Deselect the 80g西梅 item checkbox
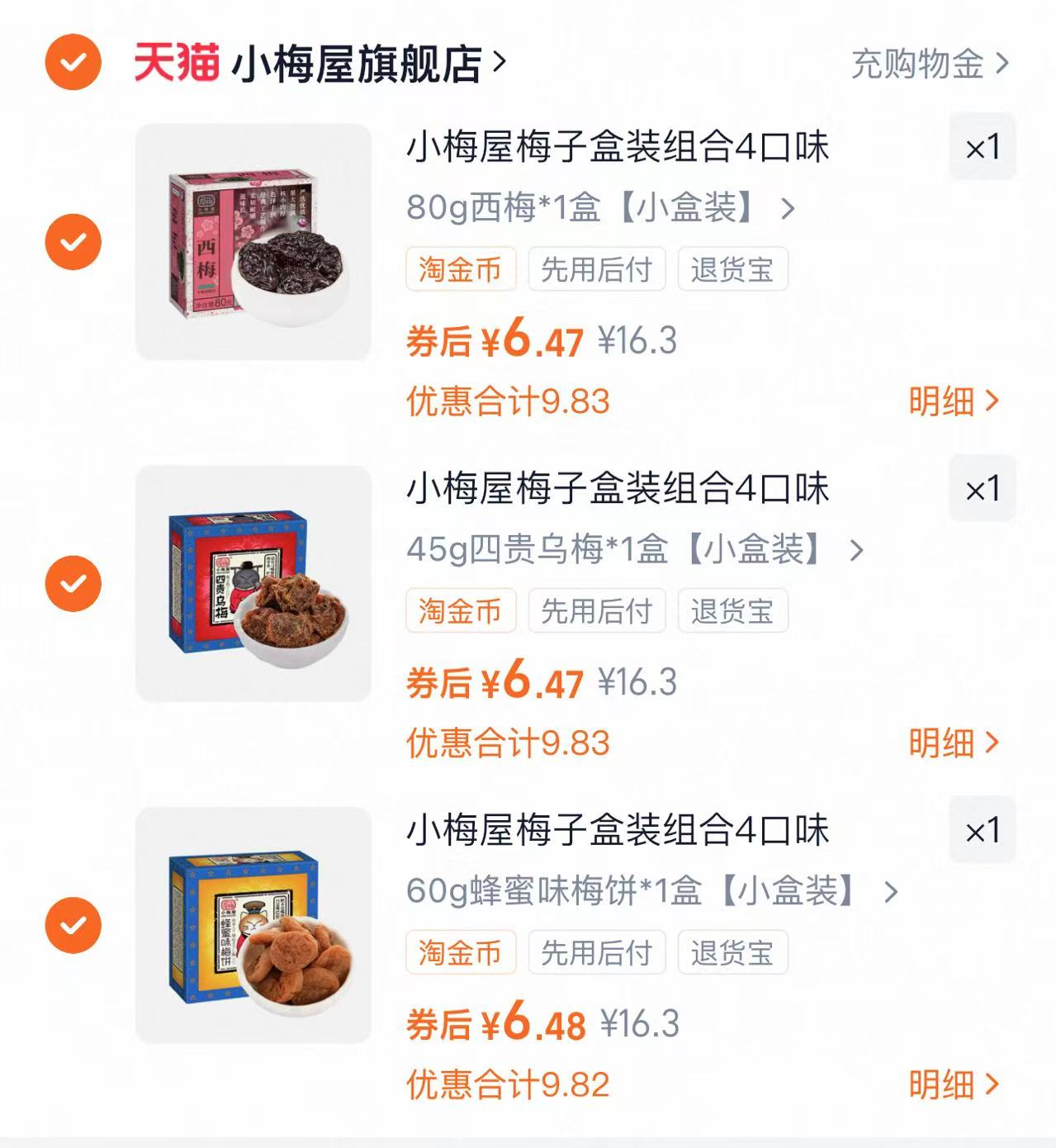 [74, 241]
